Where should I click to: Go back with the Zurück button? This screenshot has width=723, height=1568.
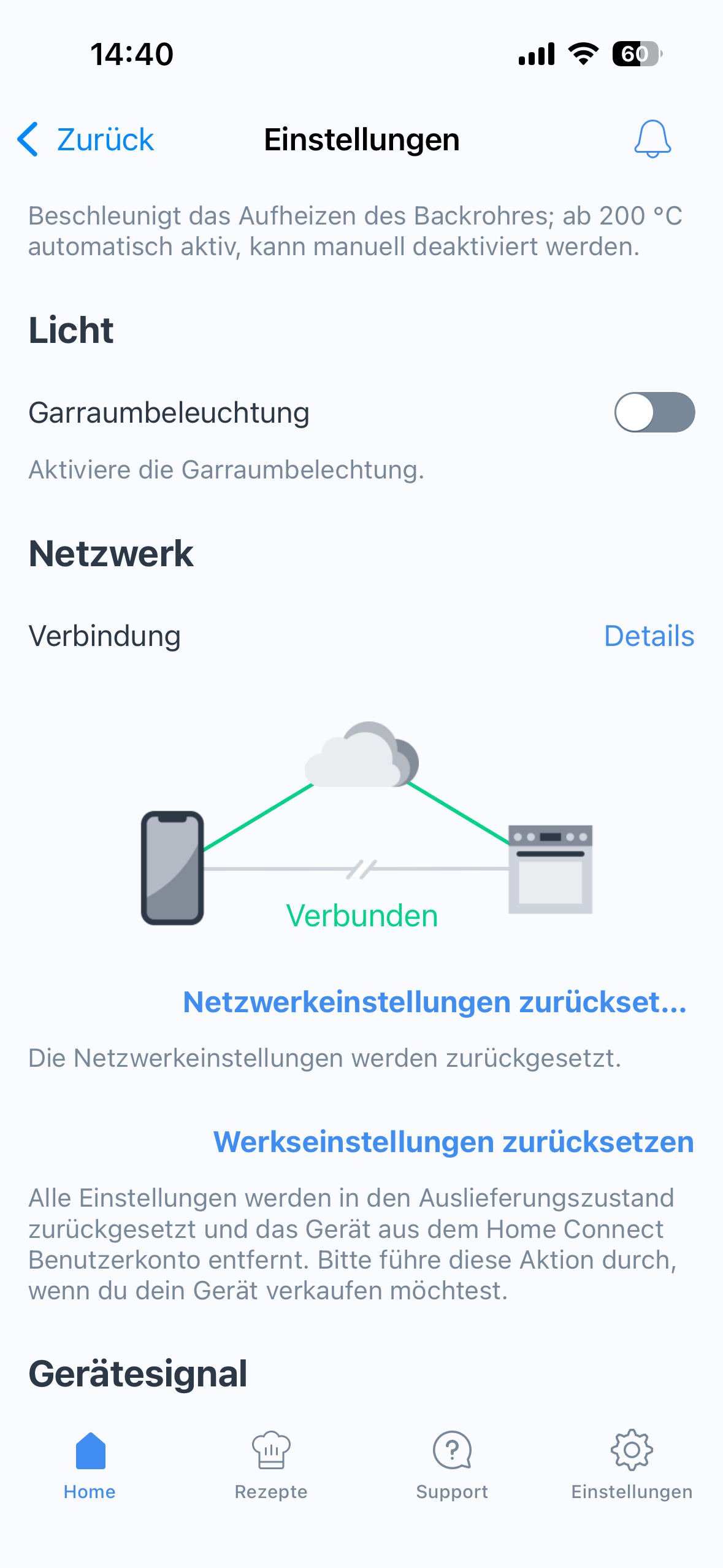(85, 139)
